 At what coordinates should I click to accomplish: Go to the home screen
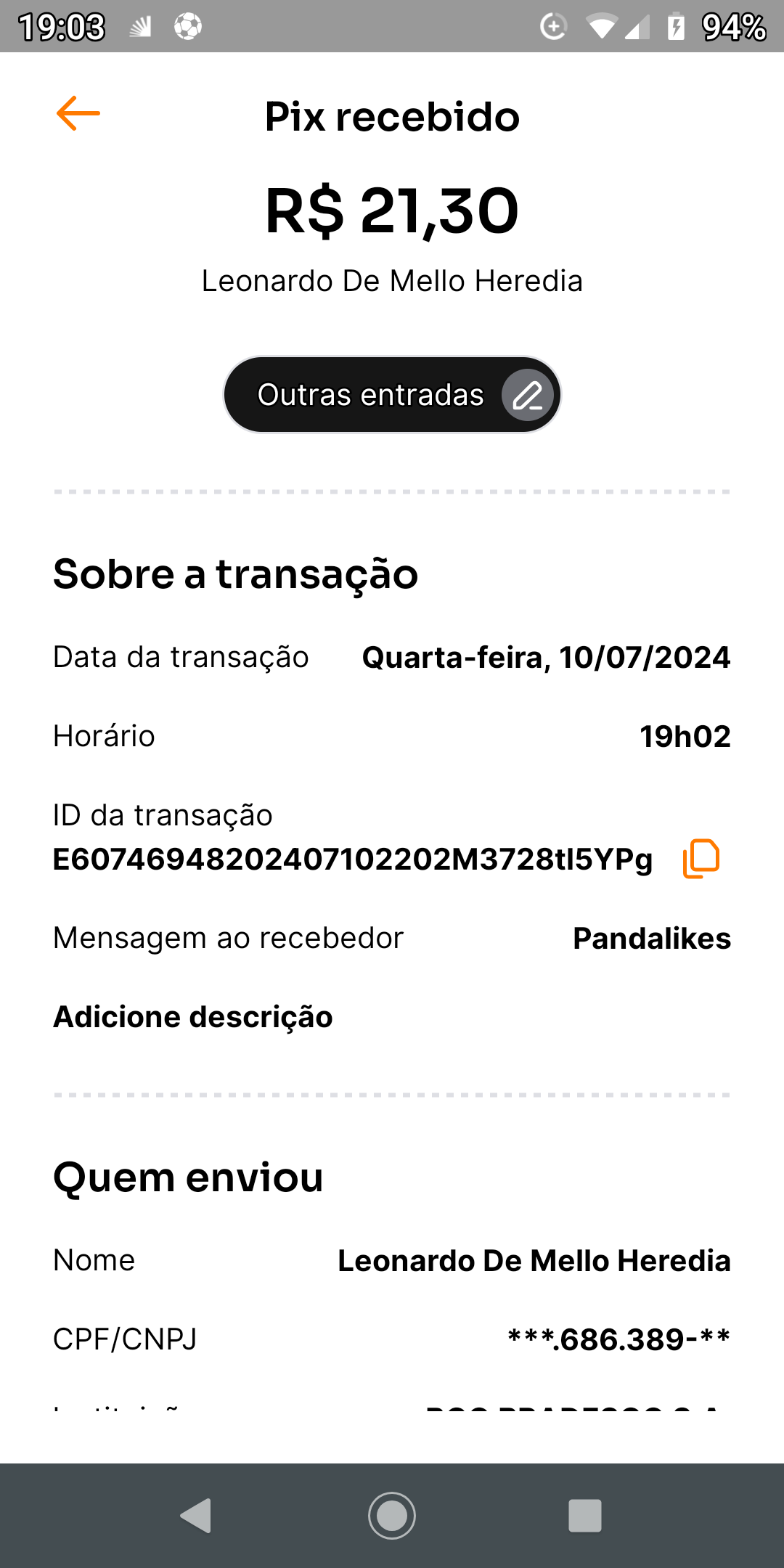[392, 1516]
